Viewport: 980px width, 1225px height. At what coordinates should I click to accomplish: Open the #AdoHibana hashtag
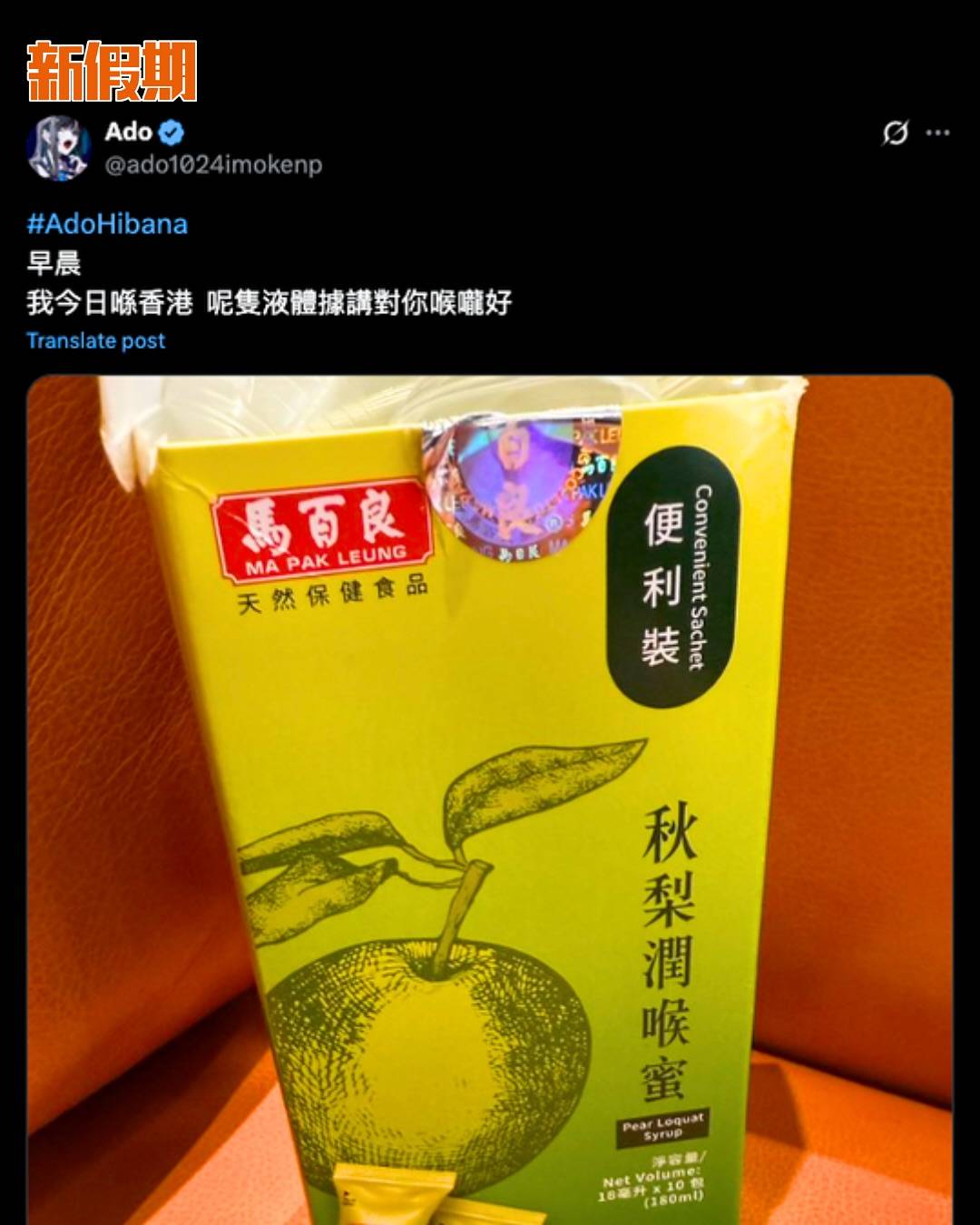pos(107,224)
